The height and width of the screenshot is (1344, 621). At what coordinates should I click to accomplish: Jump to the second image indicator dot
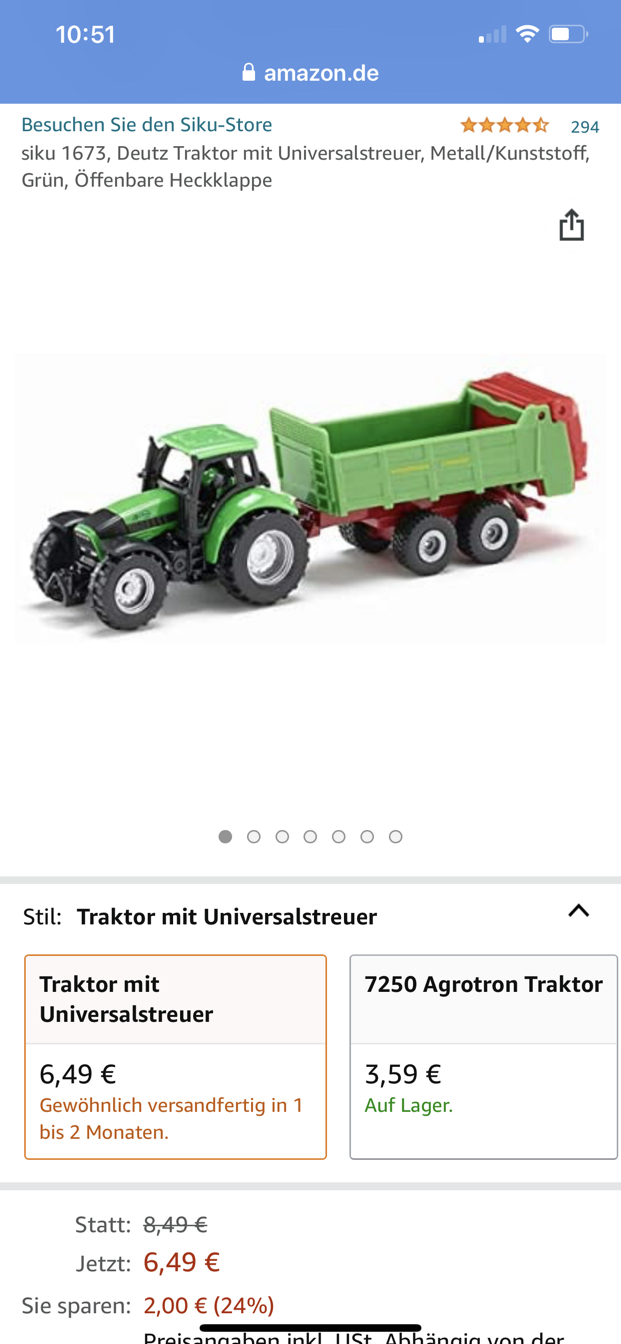click(254, 837)
